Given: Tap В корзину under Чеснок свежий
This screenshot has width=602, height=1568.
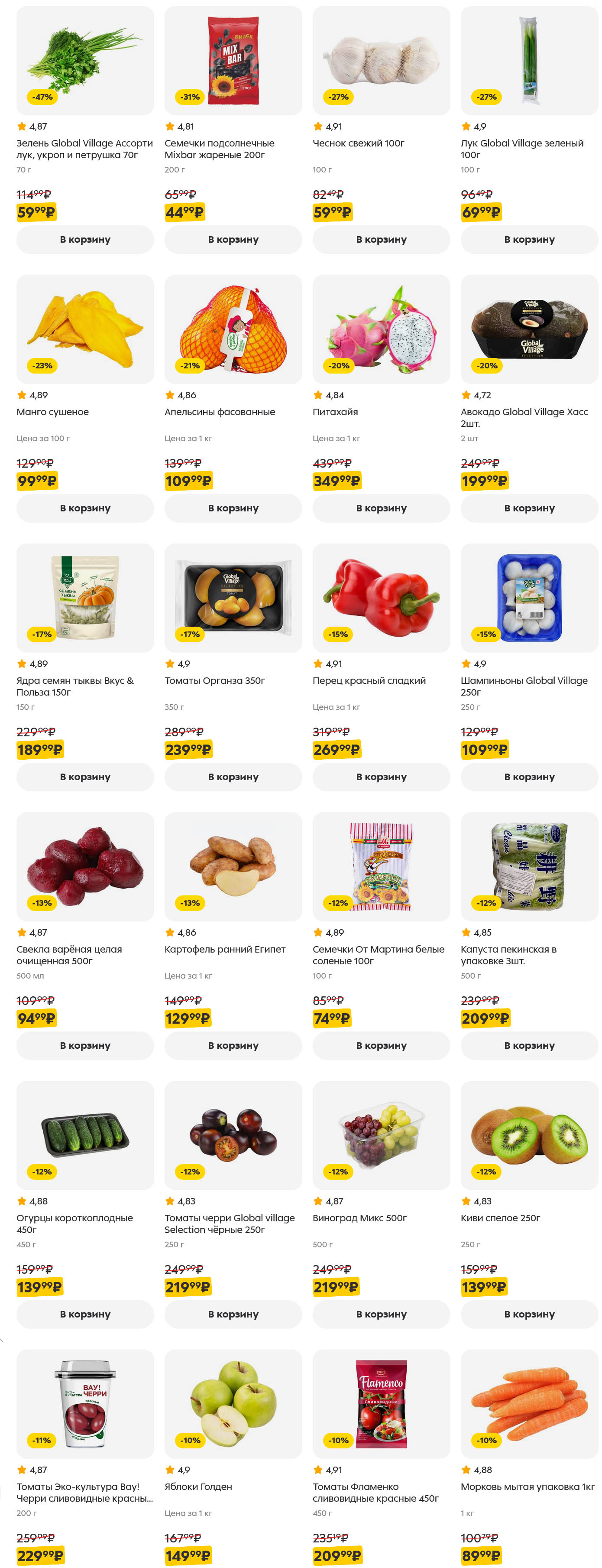Looking at the screenshot, I should (381, 240).
